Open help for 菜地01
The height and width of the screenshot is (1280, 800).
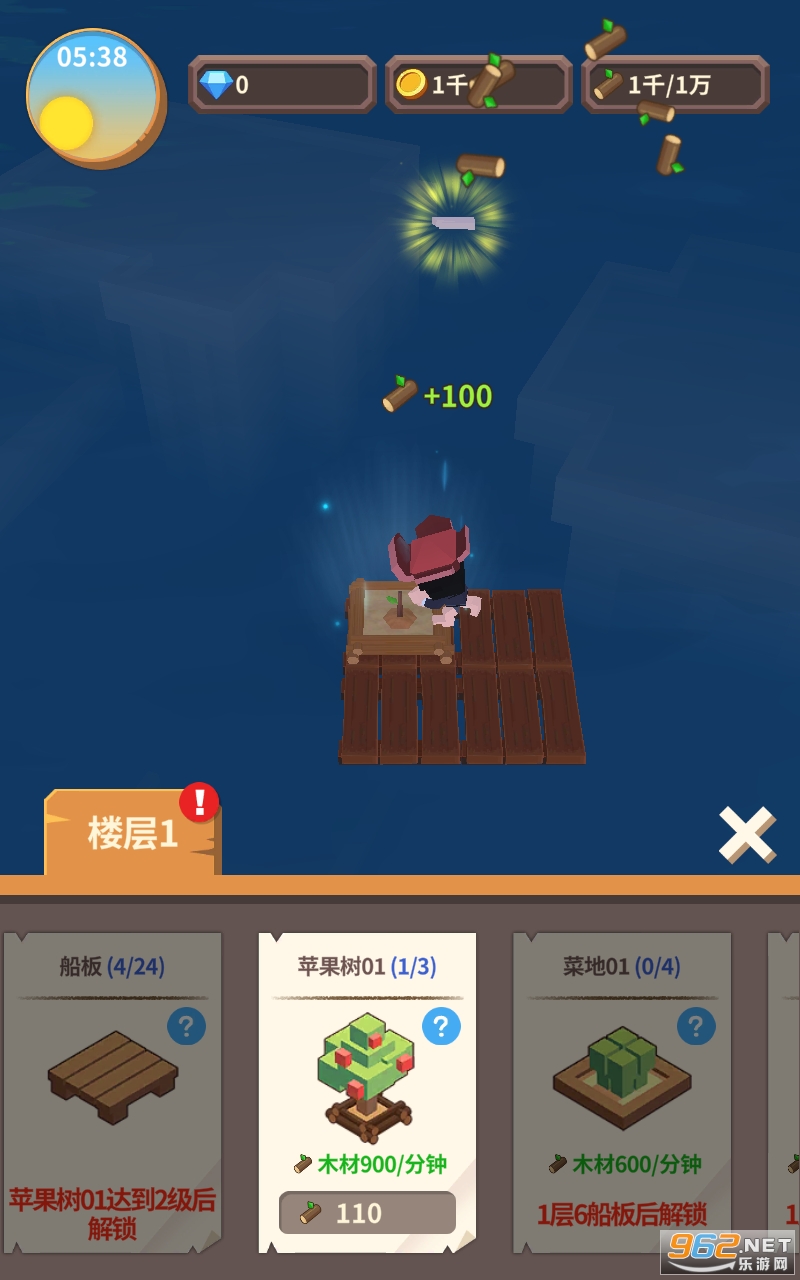pos(696,1026)
